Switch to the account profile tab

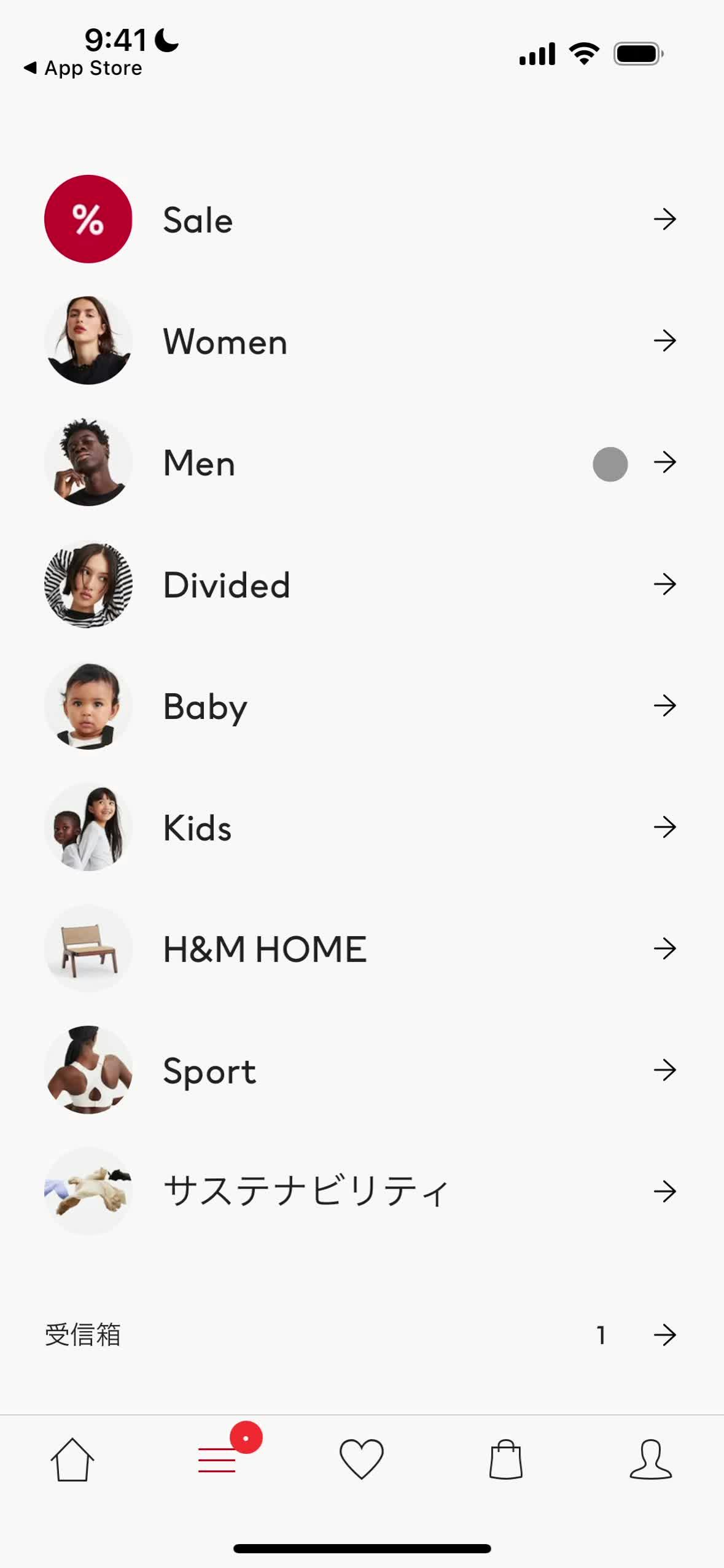651,1459
